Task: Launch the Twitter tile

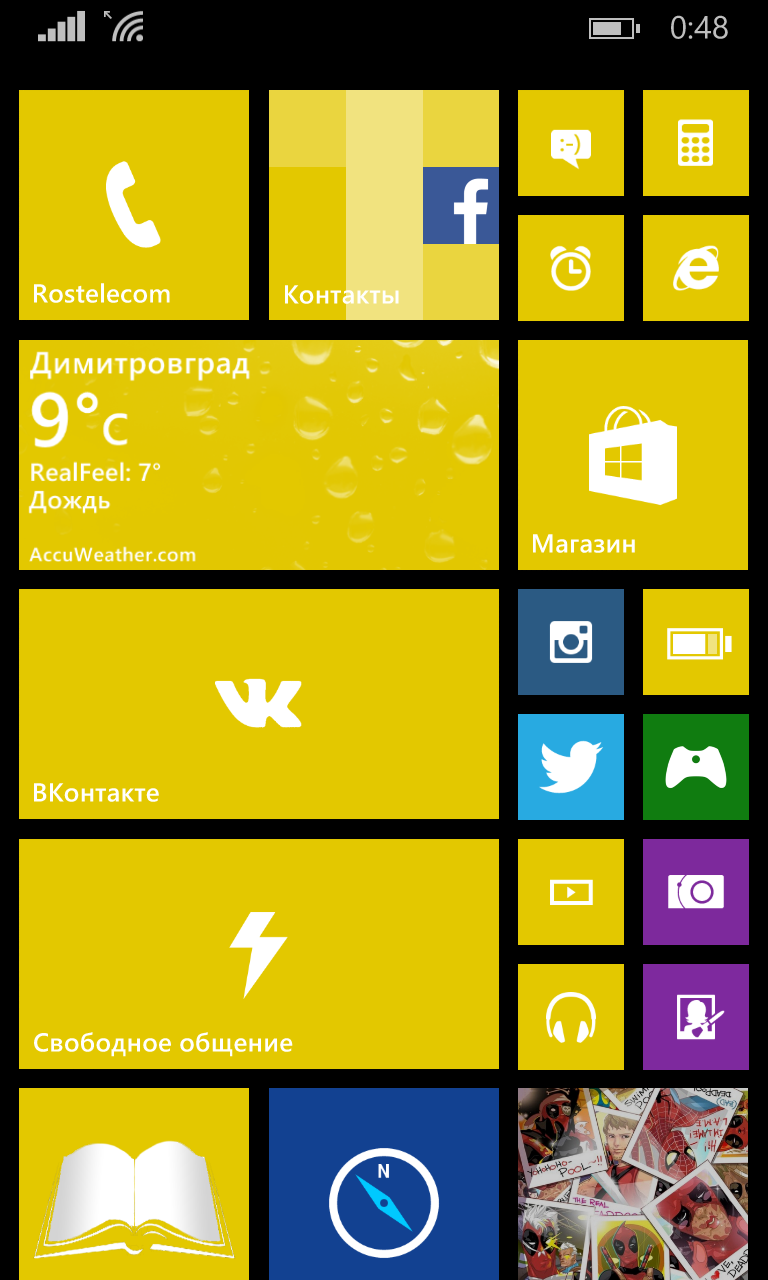Action: [570, 767]
